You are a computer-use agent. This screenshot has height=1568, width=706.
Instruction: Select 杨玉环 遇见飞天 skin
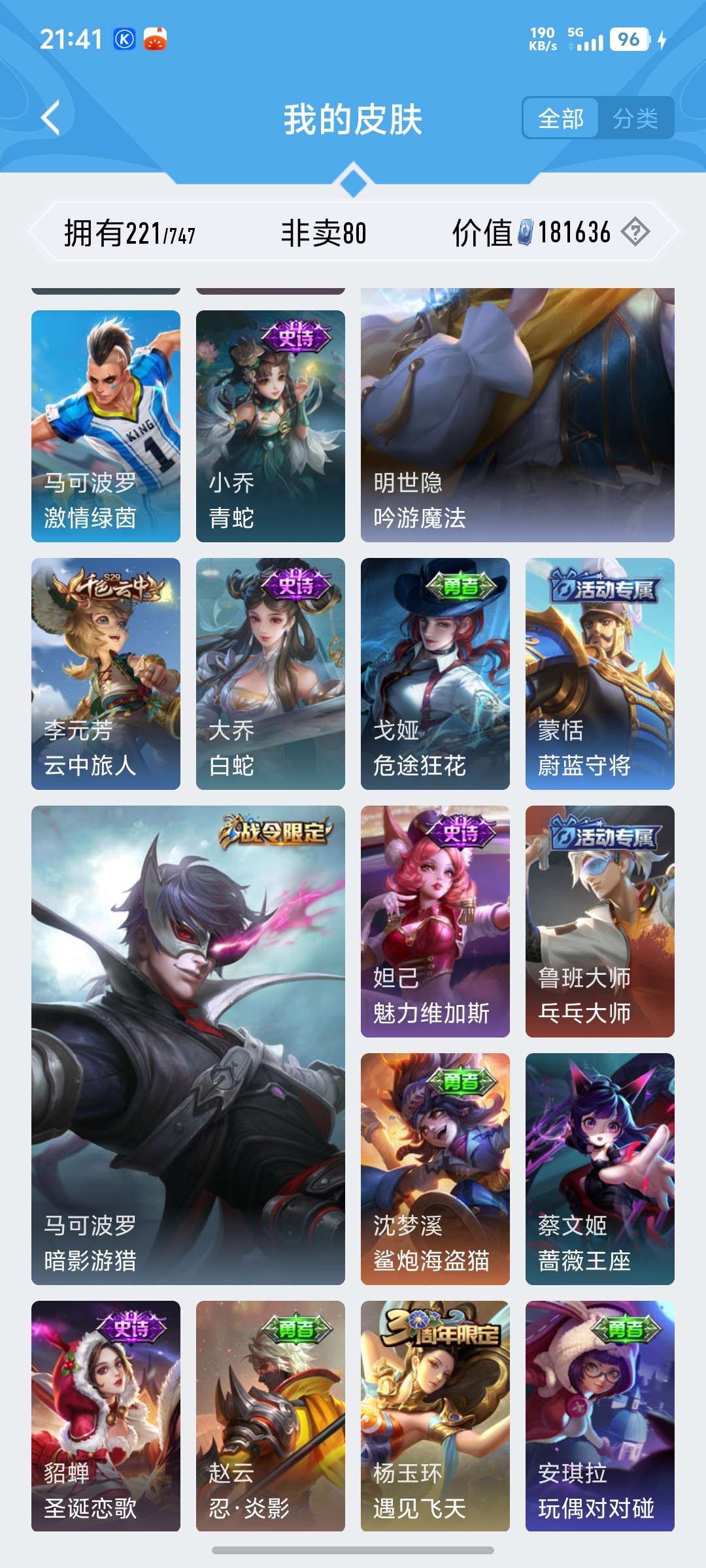click(x=435, y=1416)
